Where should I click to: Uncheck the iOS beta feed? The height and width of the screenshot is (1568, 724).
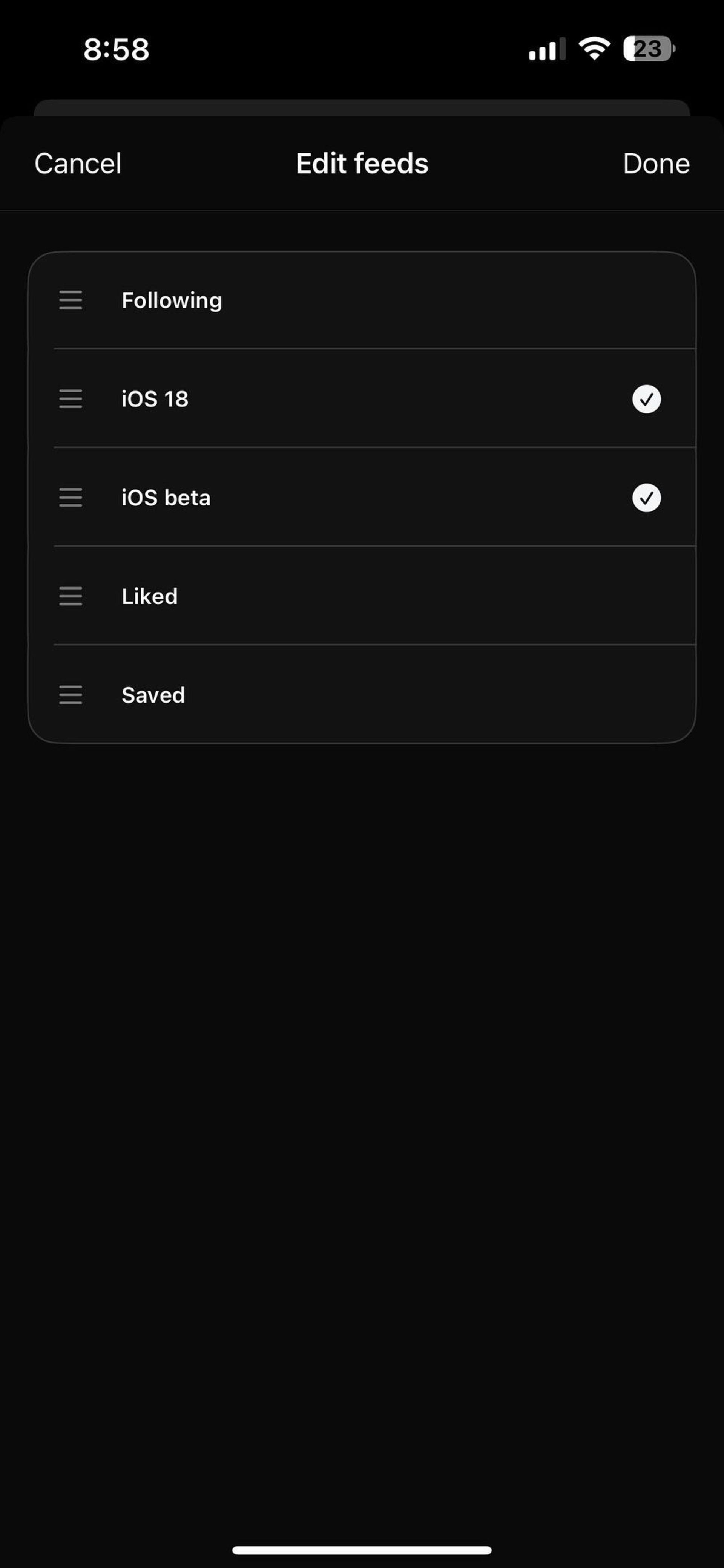pyautogui.click(x=646, y=498)
